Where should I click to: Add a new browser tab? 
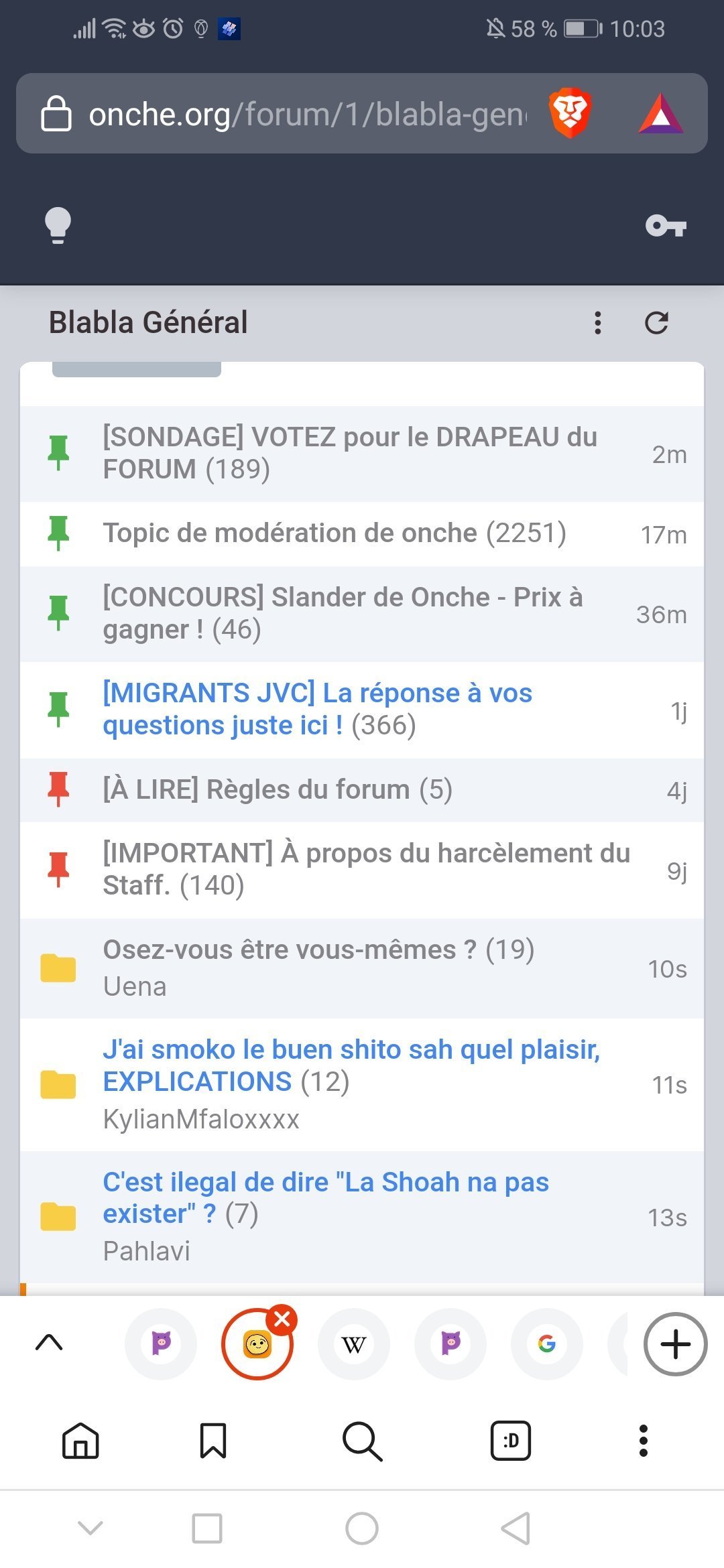point(675,1344)
